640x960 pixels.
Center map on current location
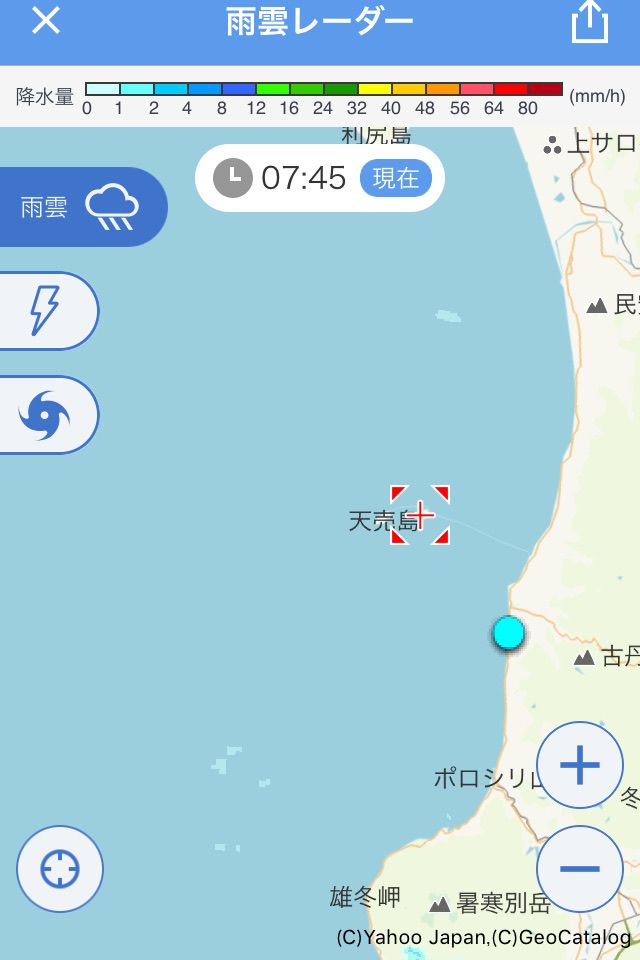pos(60,868)
